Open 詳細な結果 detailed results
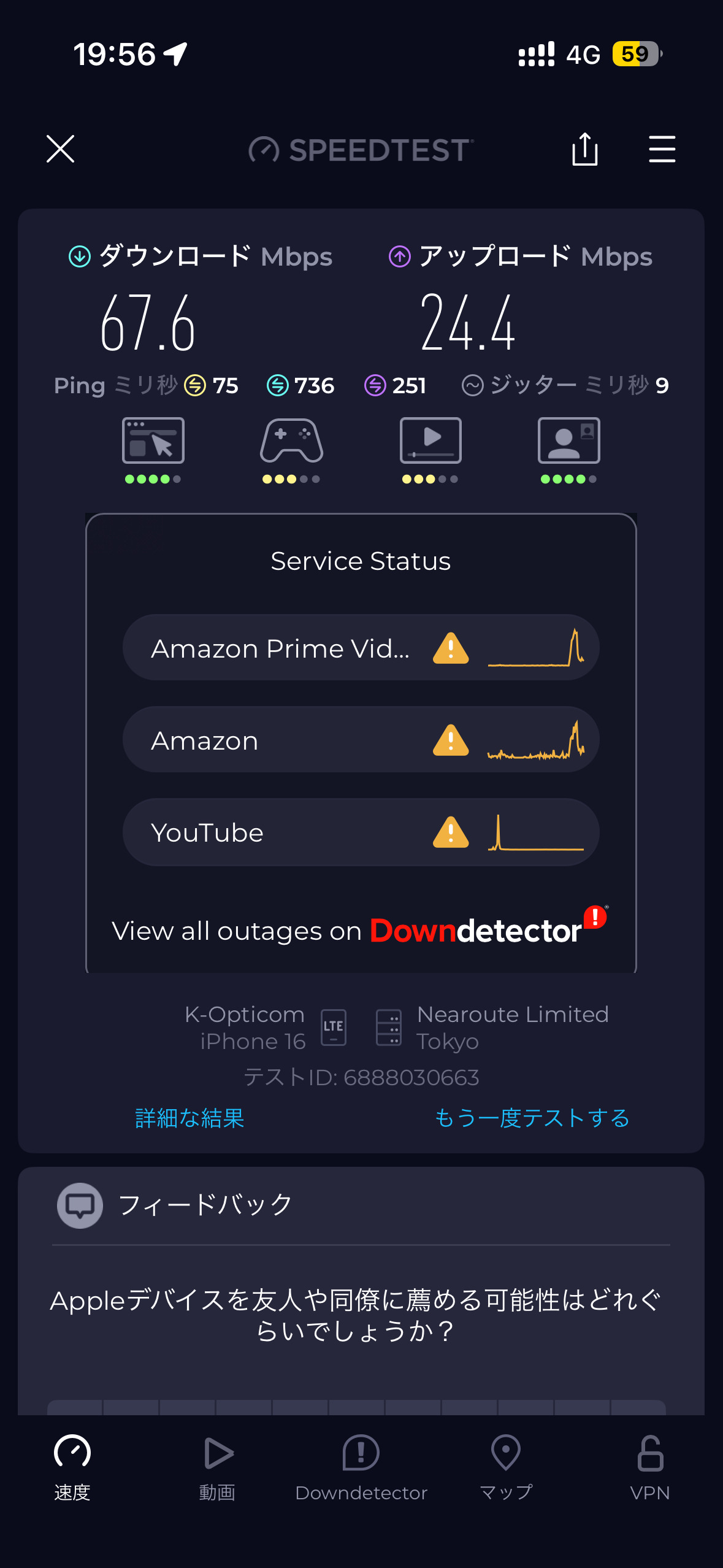This screenshot has width=723, height=1568. [189, 1118]
